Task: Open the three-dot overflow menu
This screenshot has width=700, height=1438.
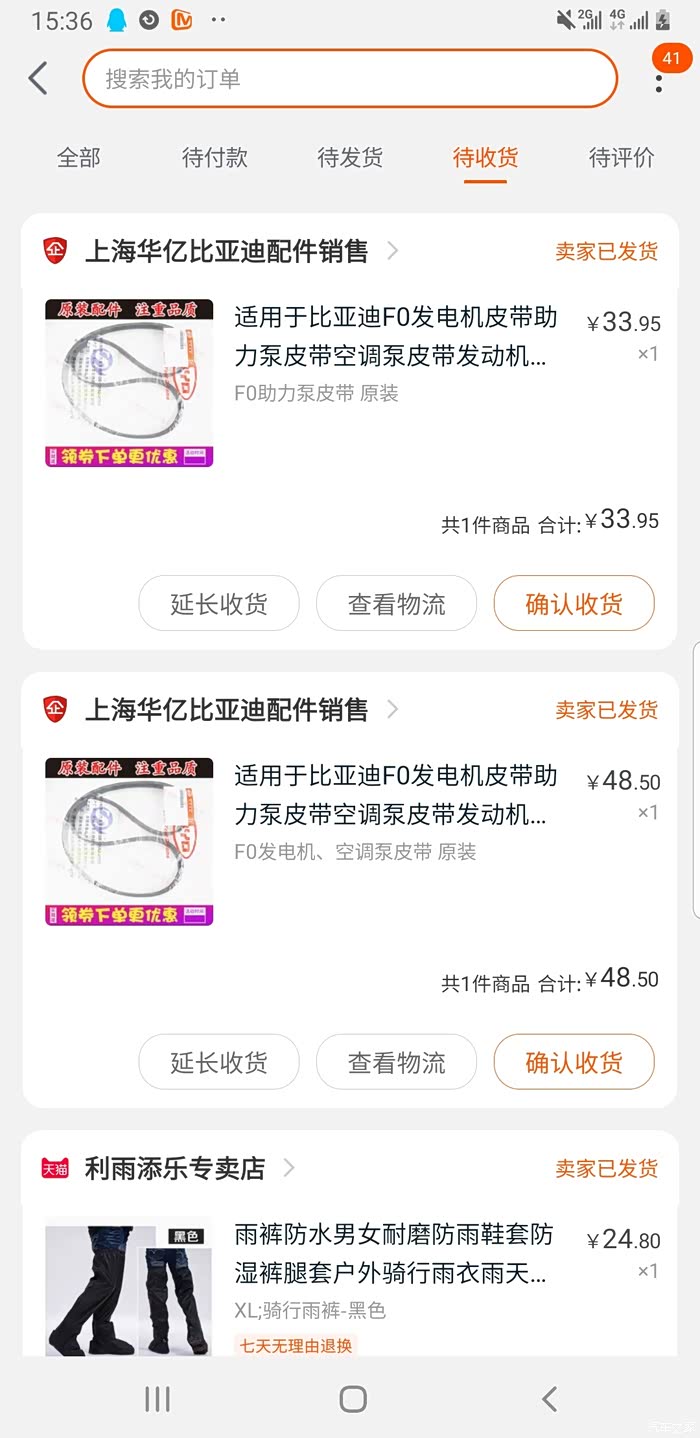Action: tap(658, 80)
